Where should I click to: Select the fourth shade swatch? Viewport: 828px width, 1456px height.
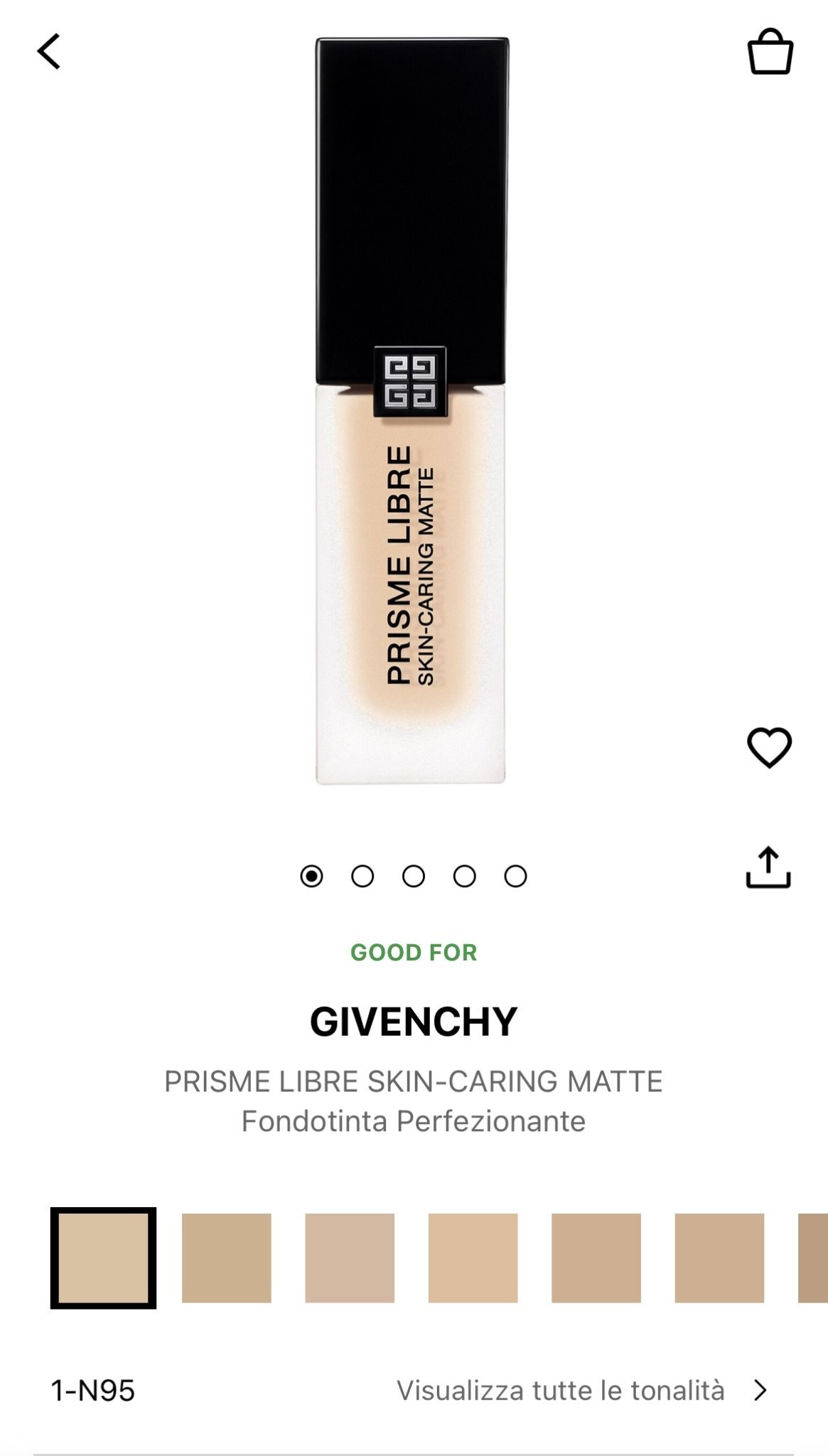pyautogui.click(x=473, y=1258)
